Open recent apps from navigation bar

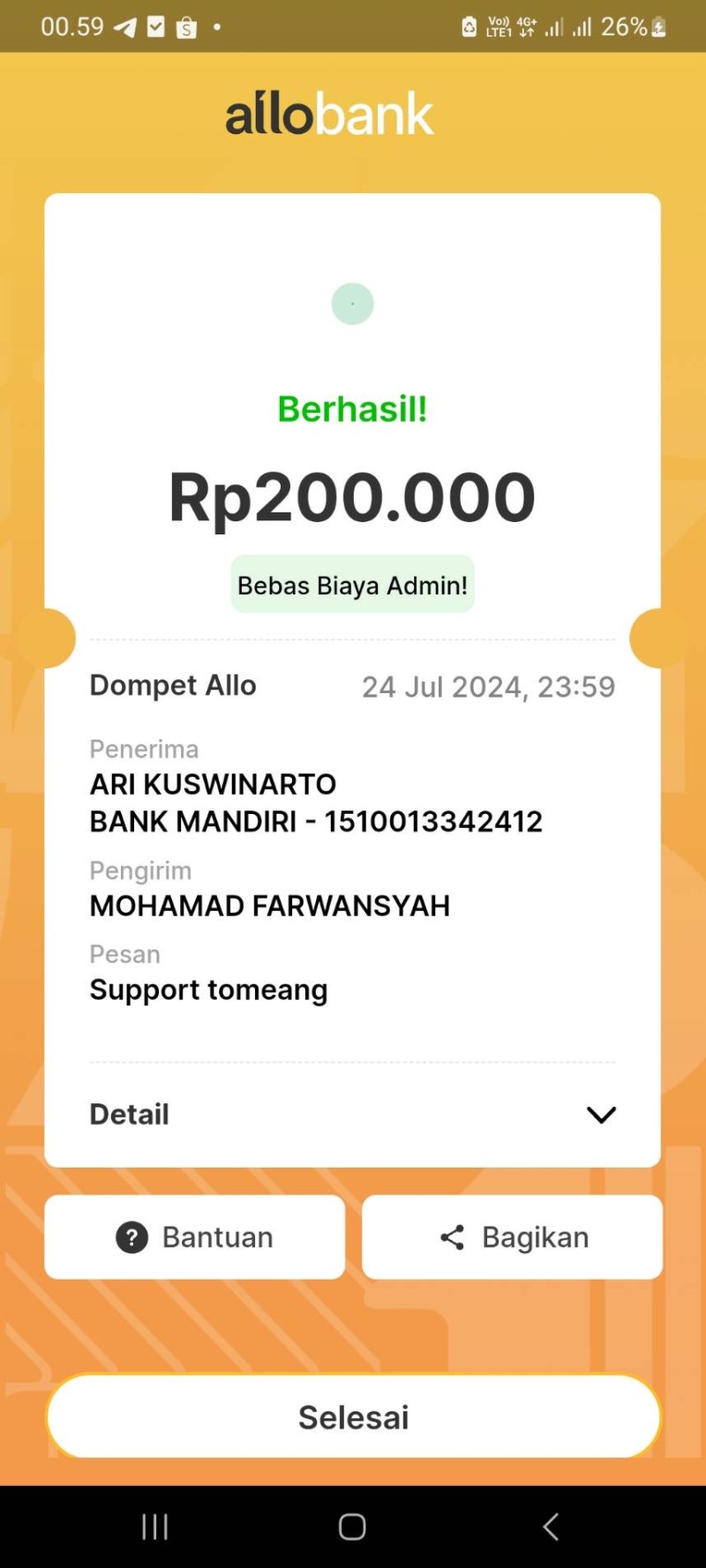(155, 1527)
